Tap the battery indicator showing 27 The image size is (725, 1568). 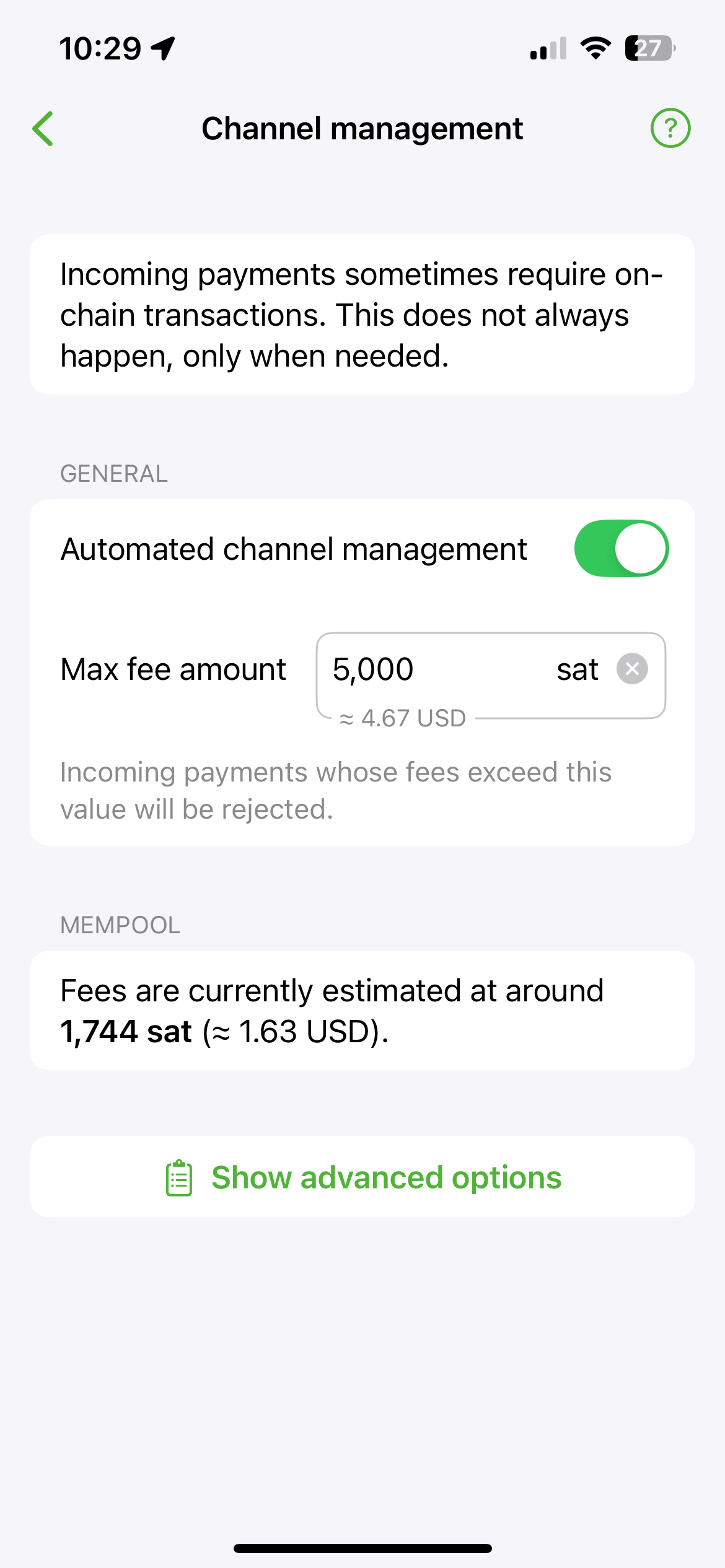coord(648,48)
